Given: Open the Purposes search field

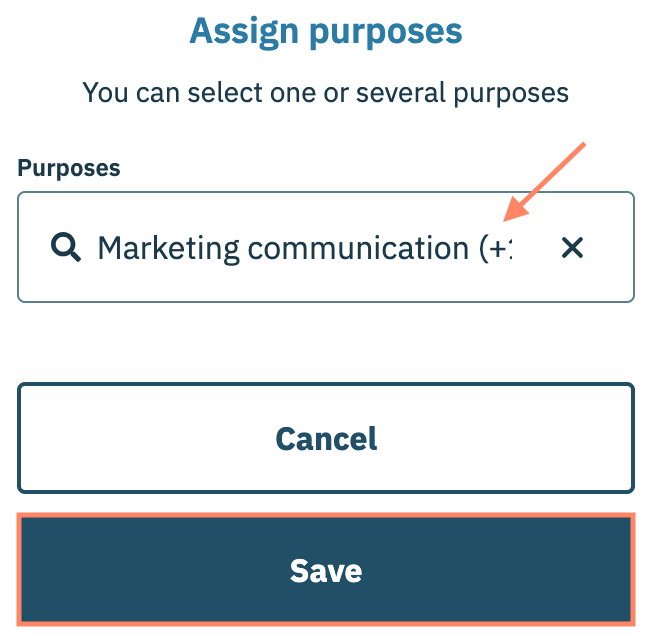Looking at the screenshot, I should [x=300, y=247].
